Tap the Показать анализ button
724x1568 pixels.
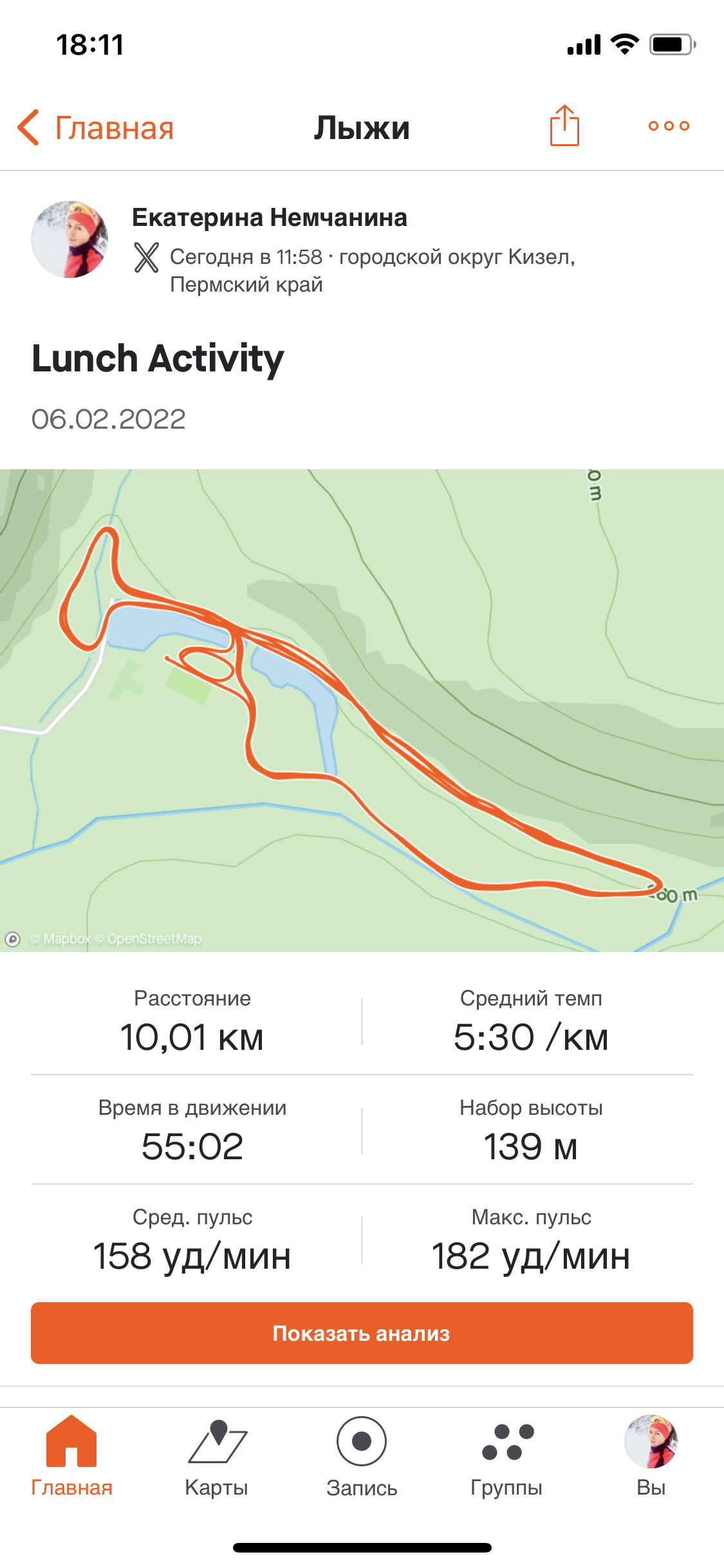coord(362,1333)
